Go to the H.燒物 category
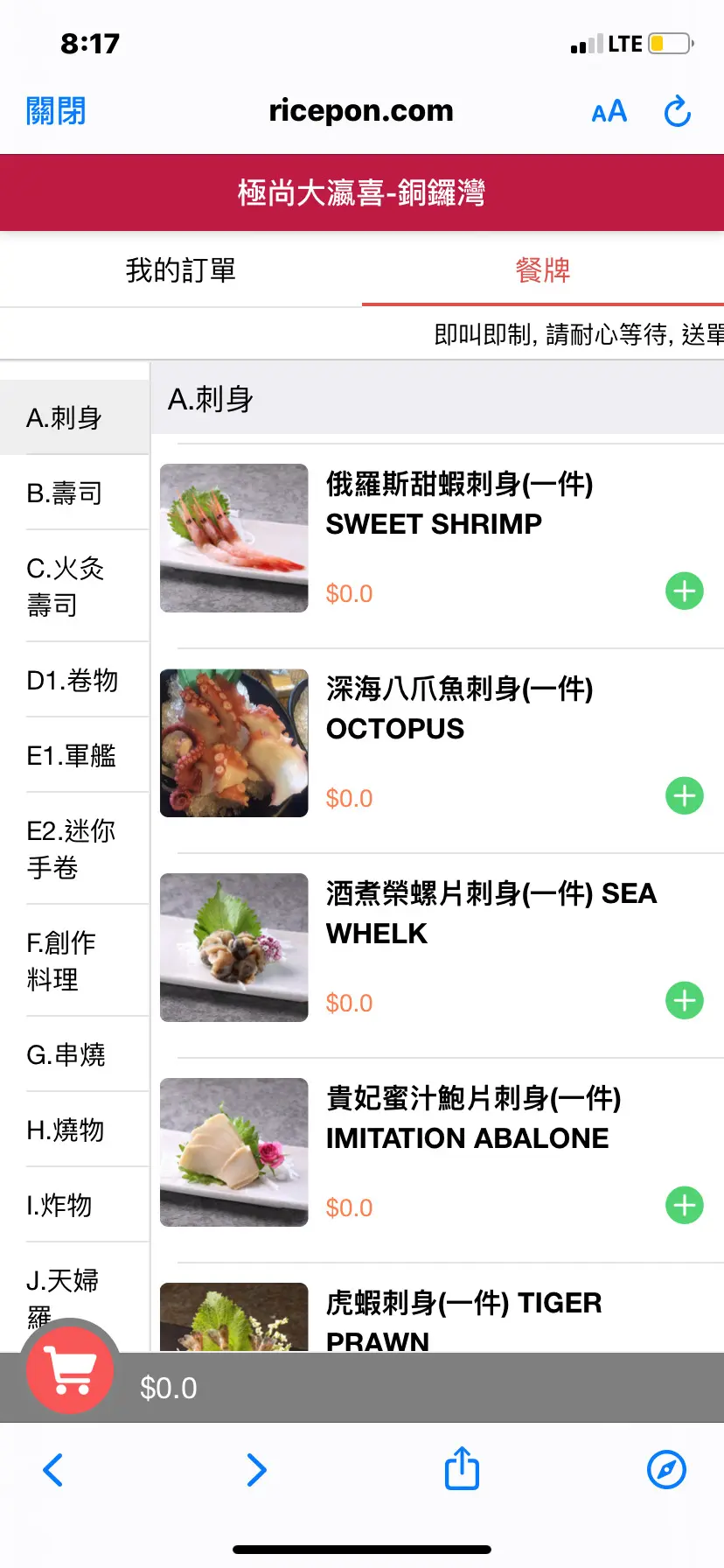Viewport: 724px width, 1568px height. tap(66, 1130)
